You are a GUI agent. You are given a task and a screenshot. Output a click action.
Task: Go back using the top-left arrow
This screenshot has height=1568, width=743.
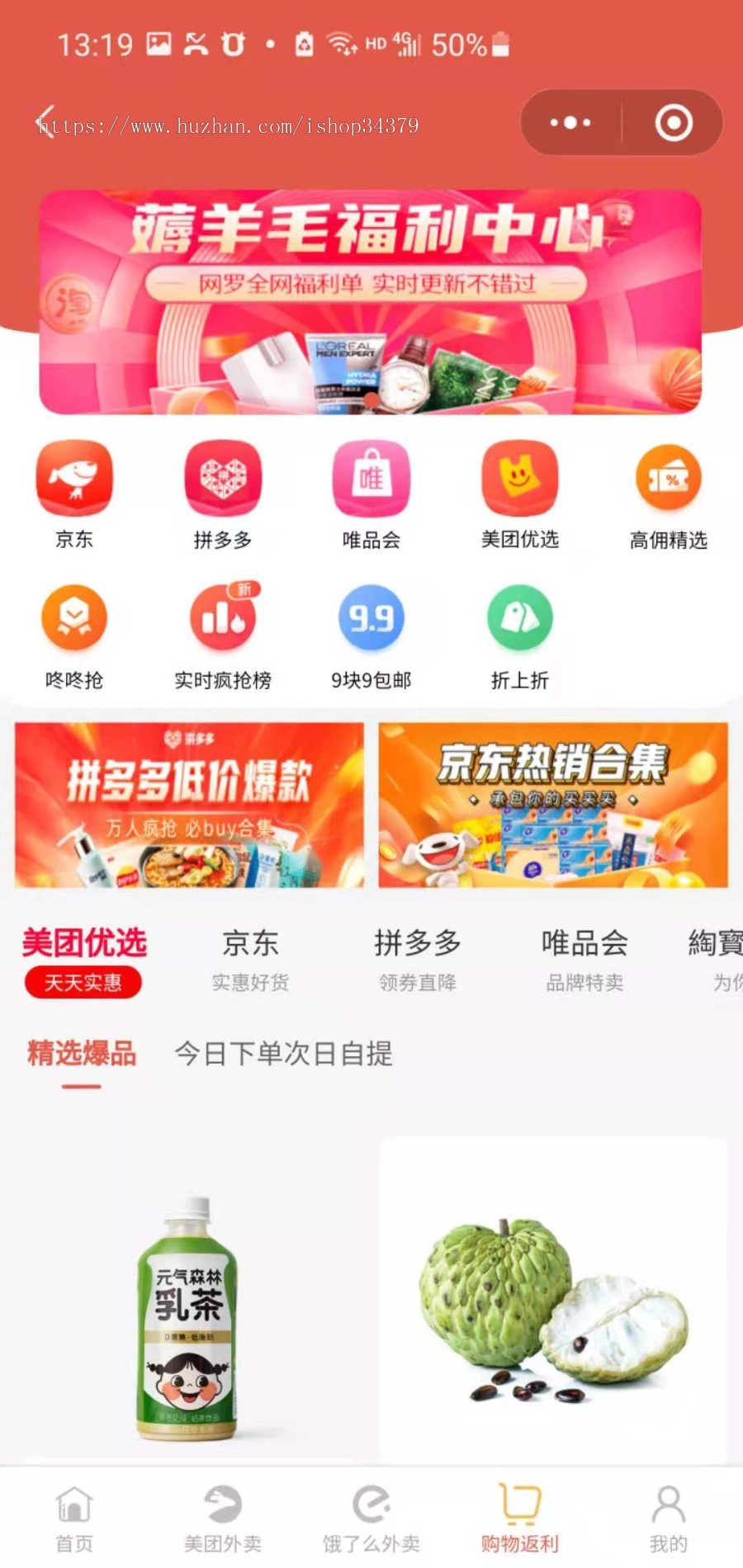pyautogui.click(x=46, y=122)
